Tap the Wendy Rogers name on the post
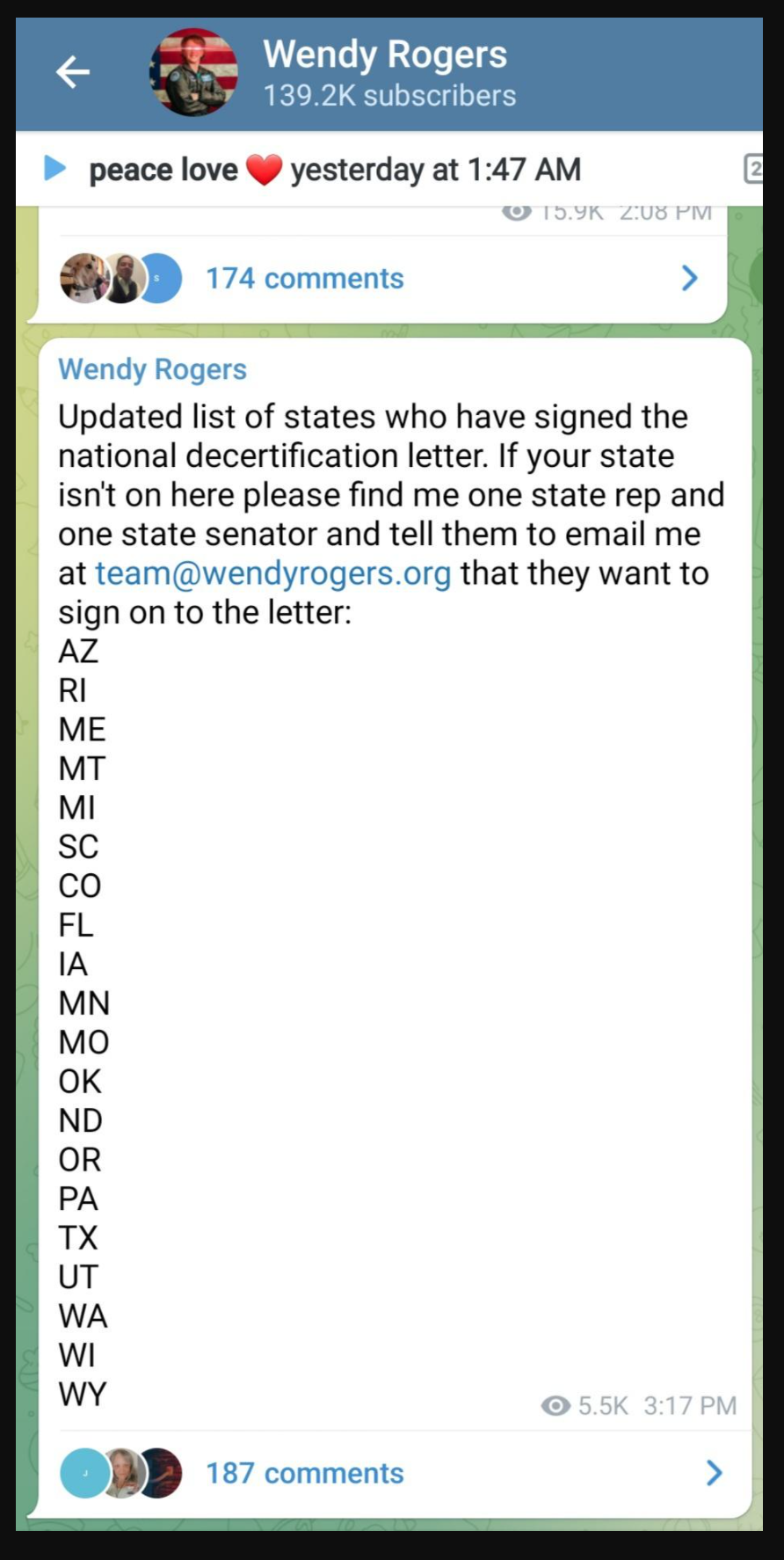Image resolution: width=784 pixels, height=1560 pixels. pos(152,369)
